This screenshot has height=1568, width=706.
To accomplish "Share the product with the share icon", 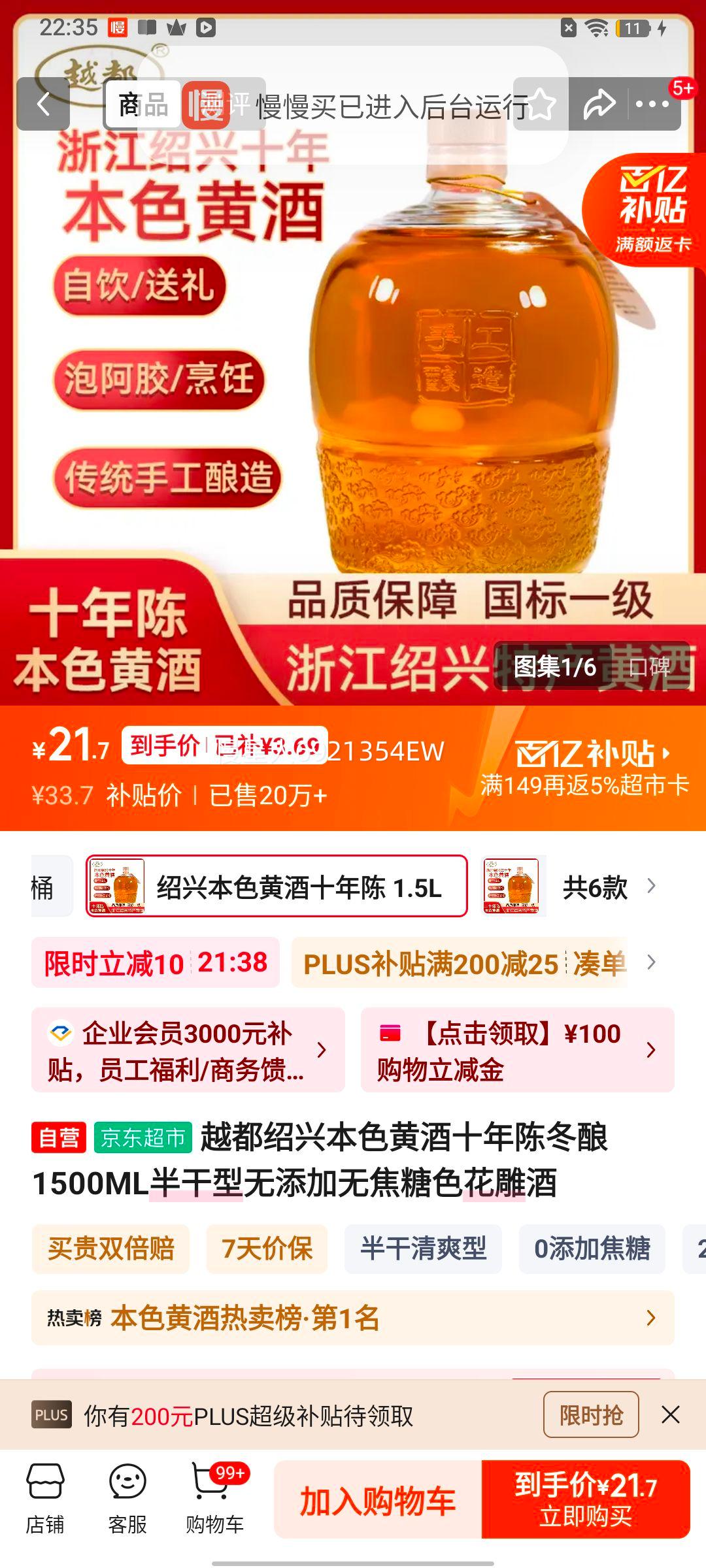I will pos(598,105).
